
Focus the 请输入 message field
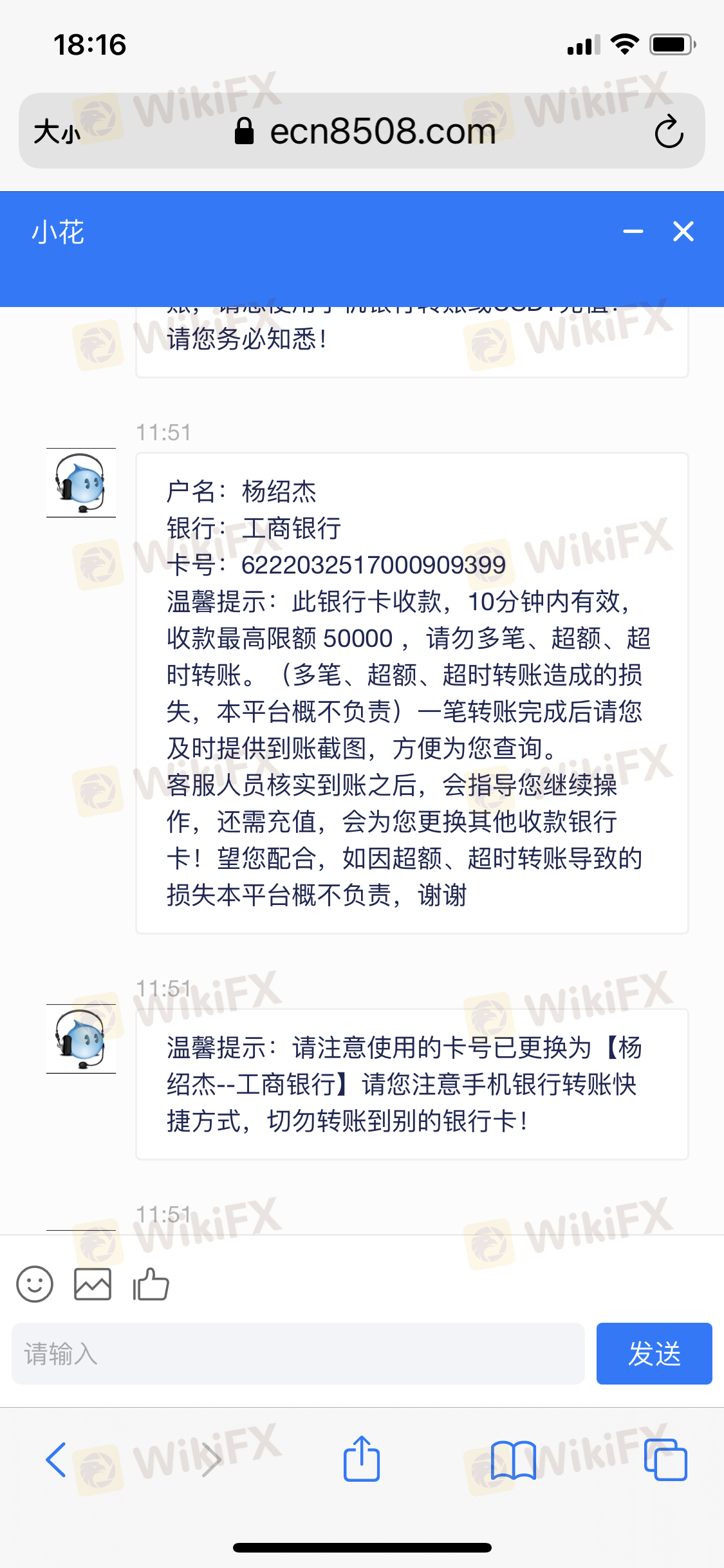(298, 1354)
